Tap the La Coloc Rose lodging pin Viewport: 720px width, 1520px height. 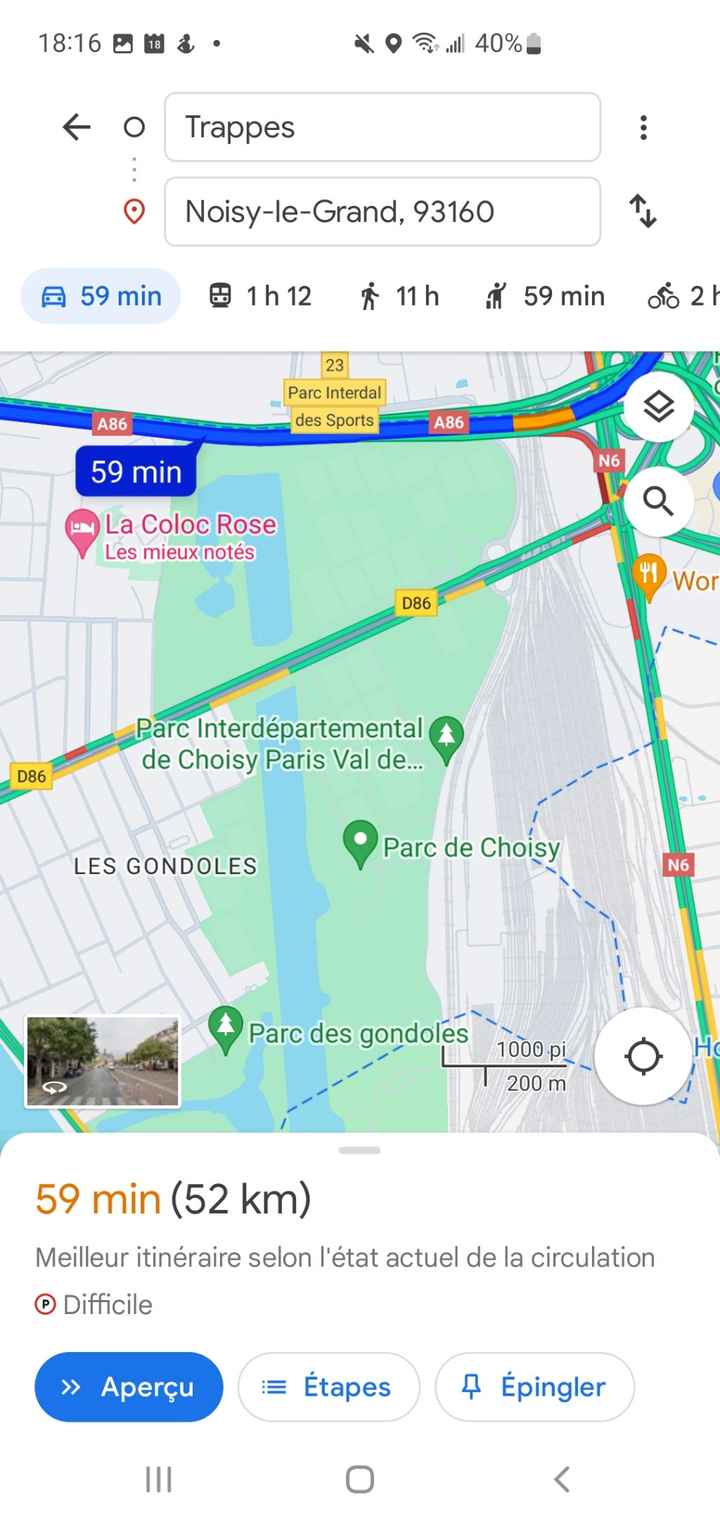pos(83,523)
